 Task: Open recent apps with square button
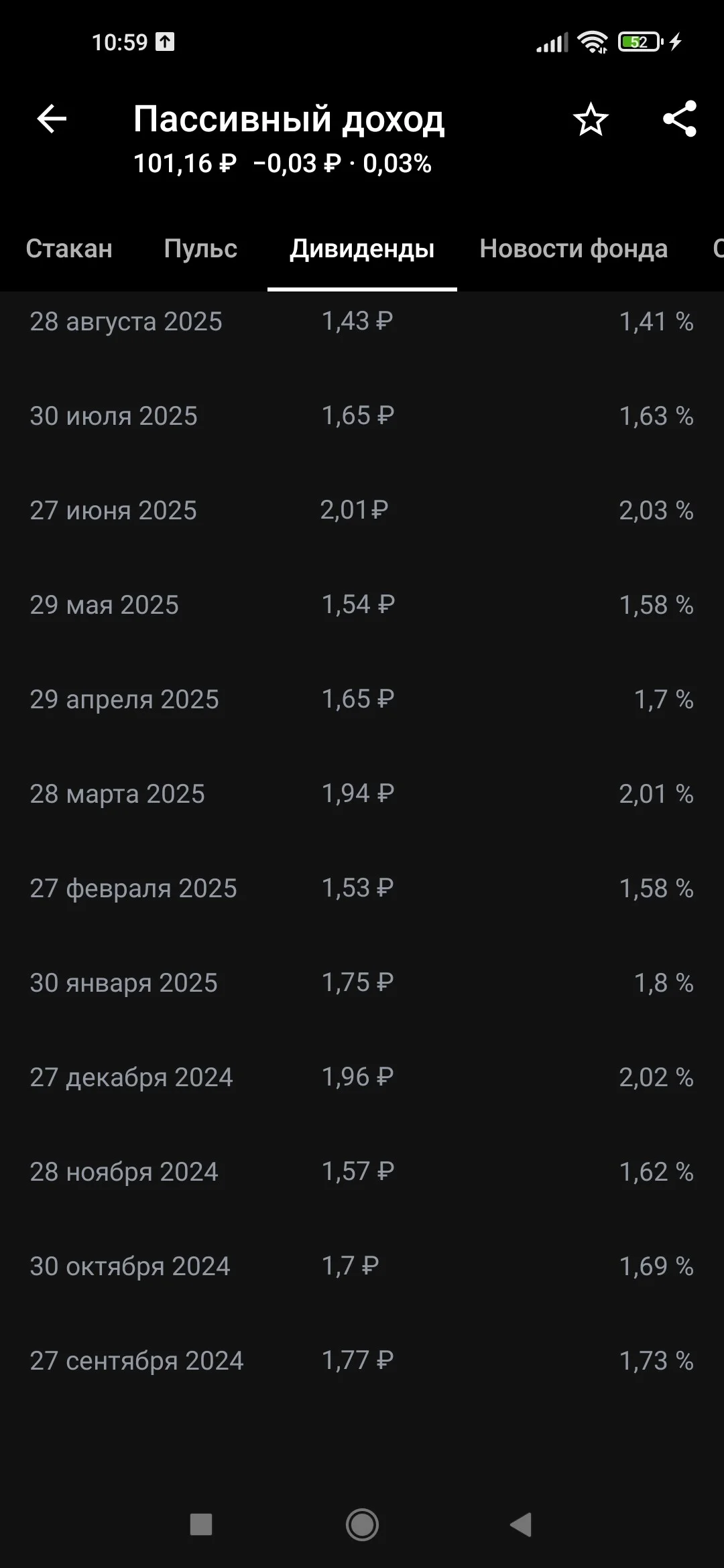click(201, 1524)
